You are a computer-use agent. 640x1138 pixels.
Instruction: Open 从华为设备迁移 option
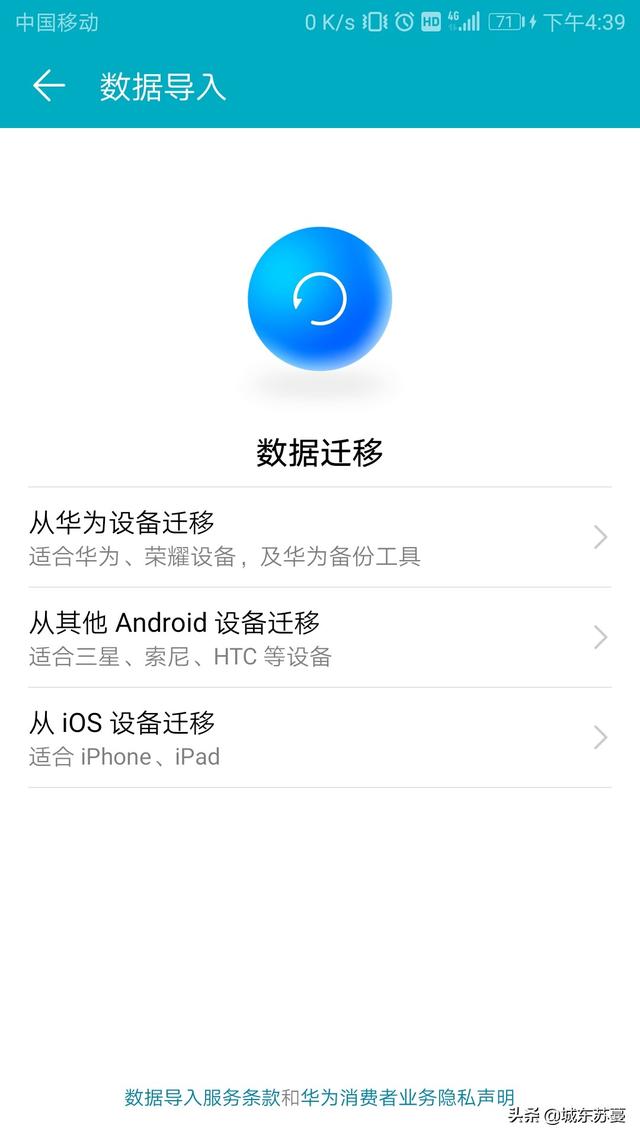pos(320,538)
